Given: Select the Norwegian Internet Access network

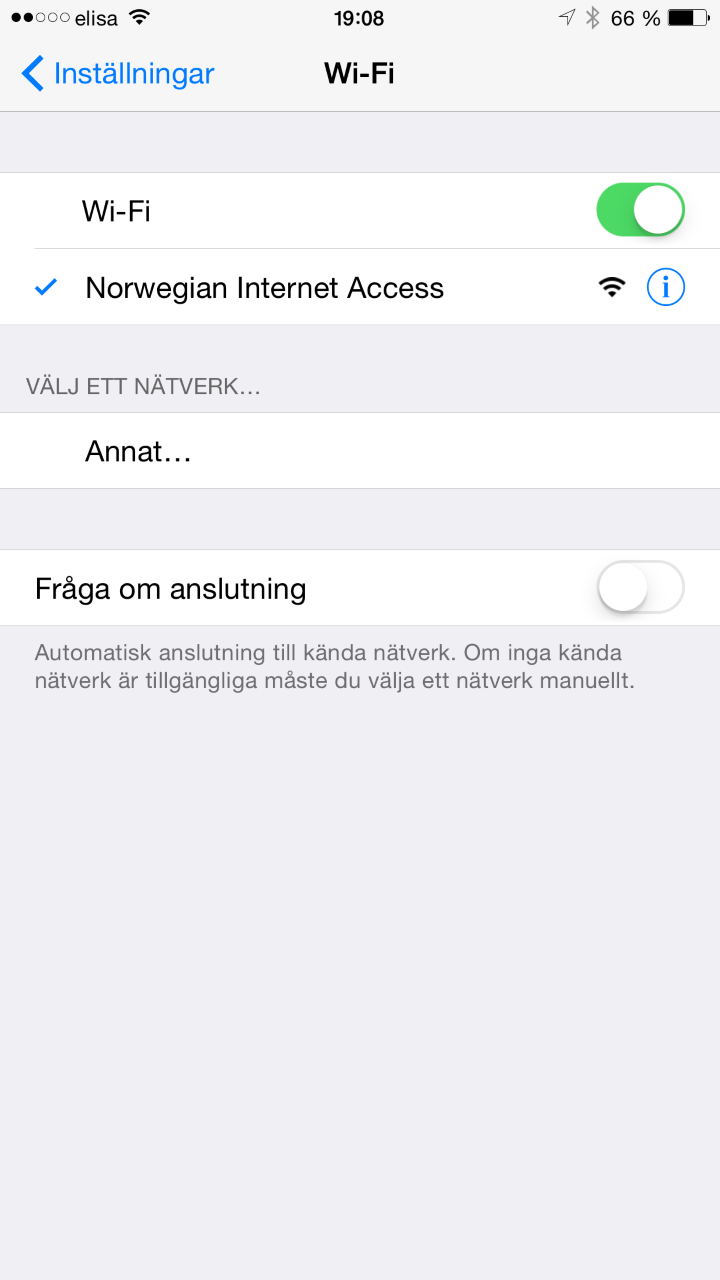Looking at the screenshot, I should [x=264, y=288].
